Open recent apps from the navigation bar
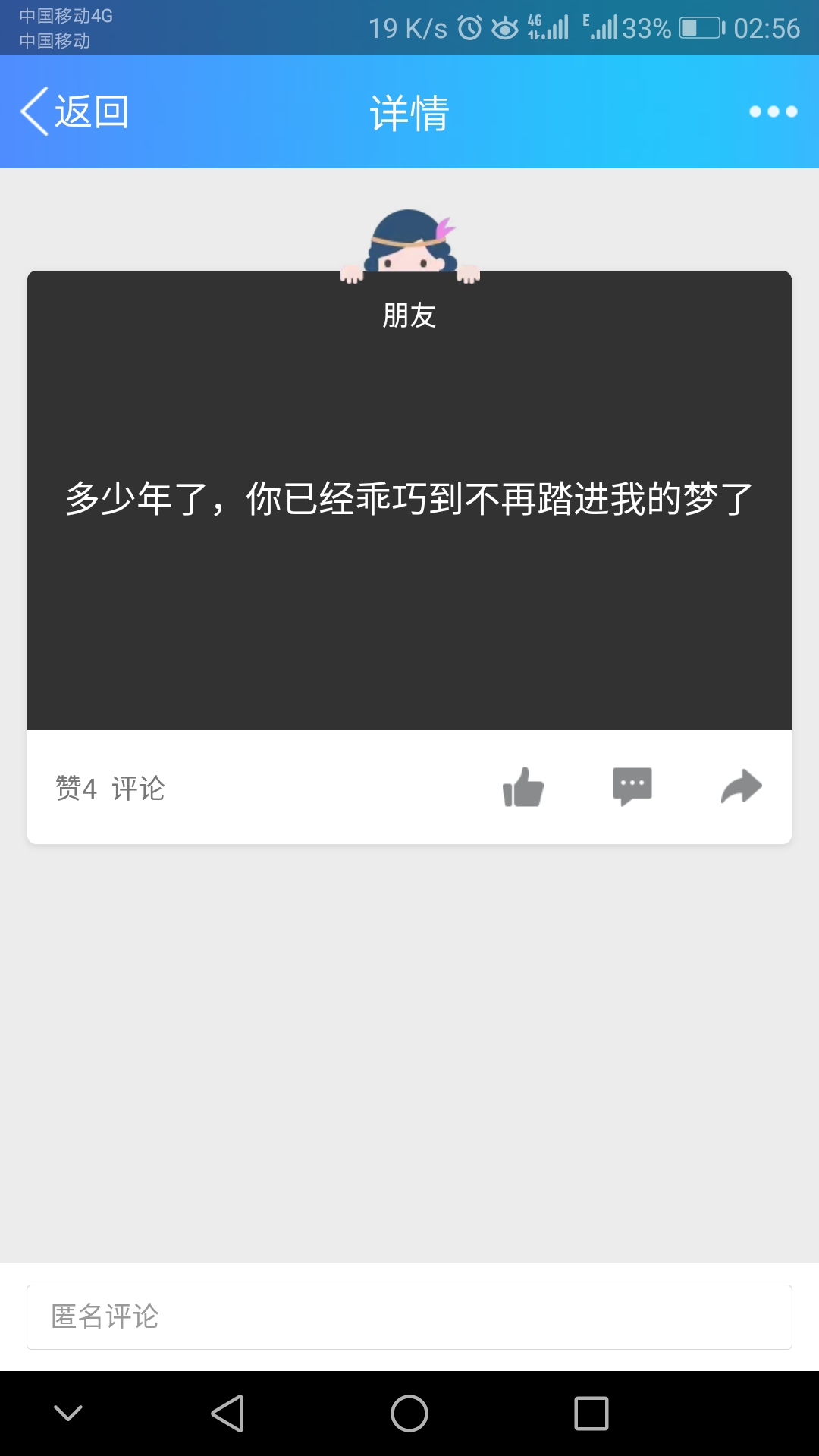 (x=591, y=1414)
